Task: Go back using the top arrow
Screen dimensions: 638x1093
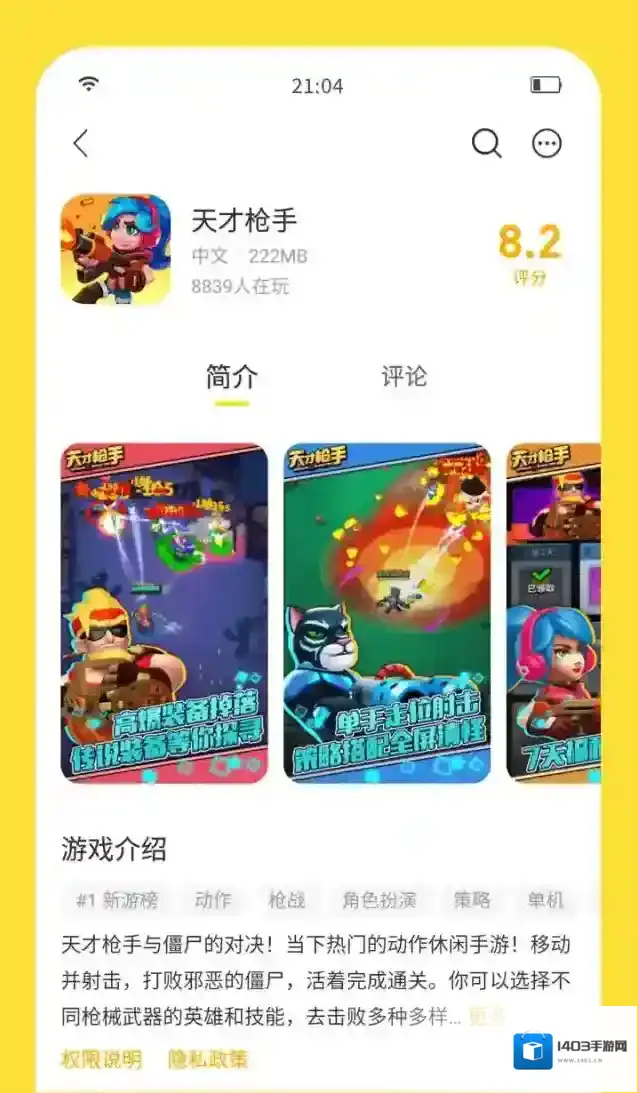Action: coord(81,143)
